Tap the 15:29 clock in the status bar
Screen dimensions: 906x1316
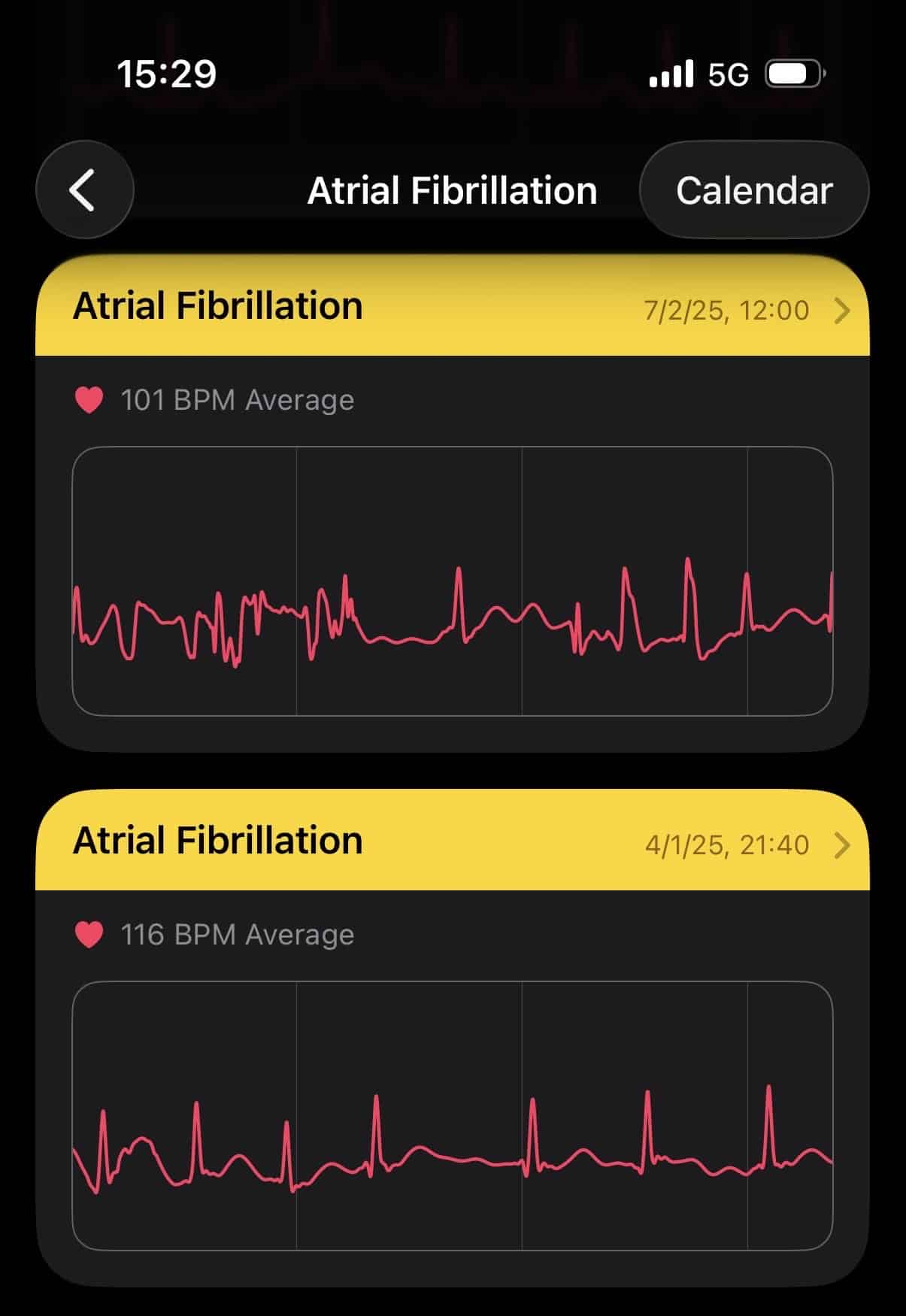click(x=167, y=73)
